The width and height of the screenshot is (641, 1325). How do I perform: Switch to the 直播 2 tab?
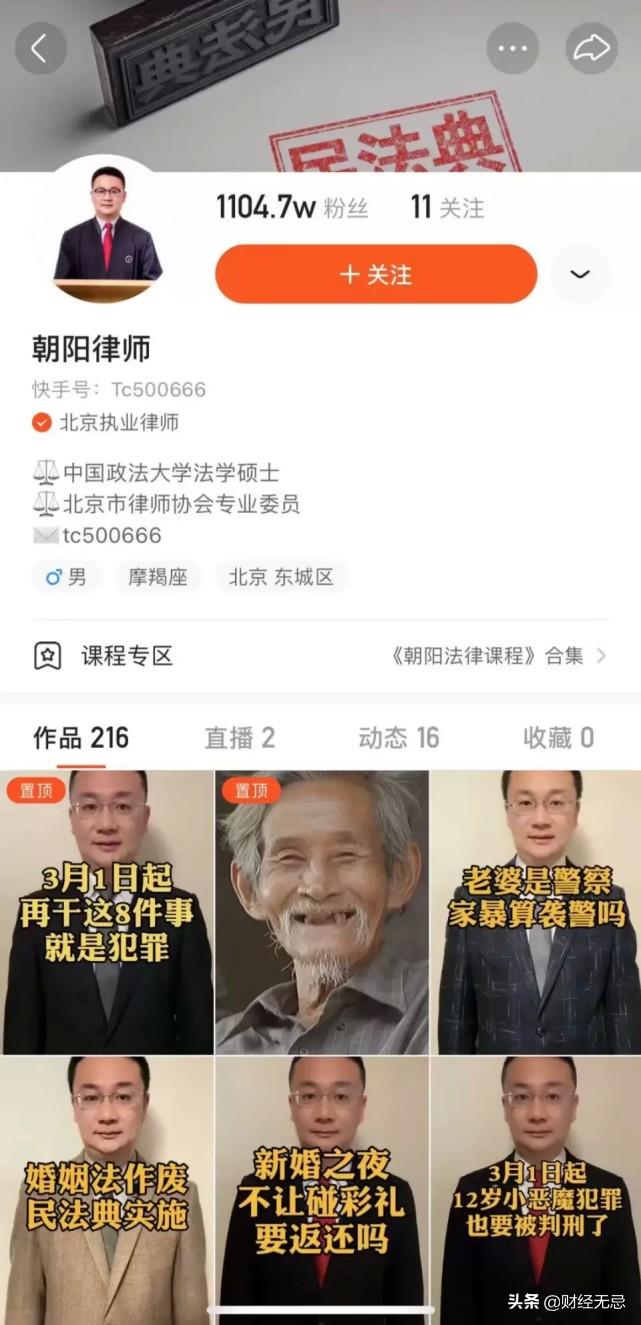click(x=239, y=738)
